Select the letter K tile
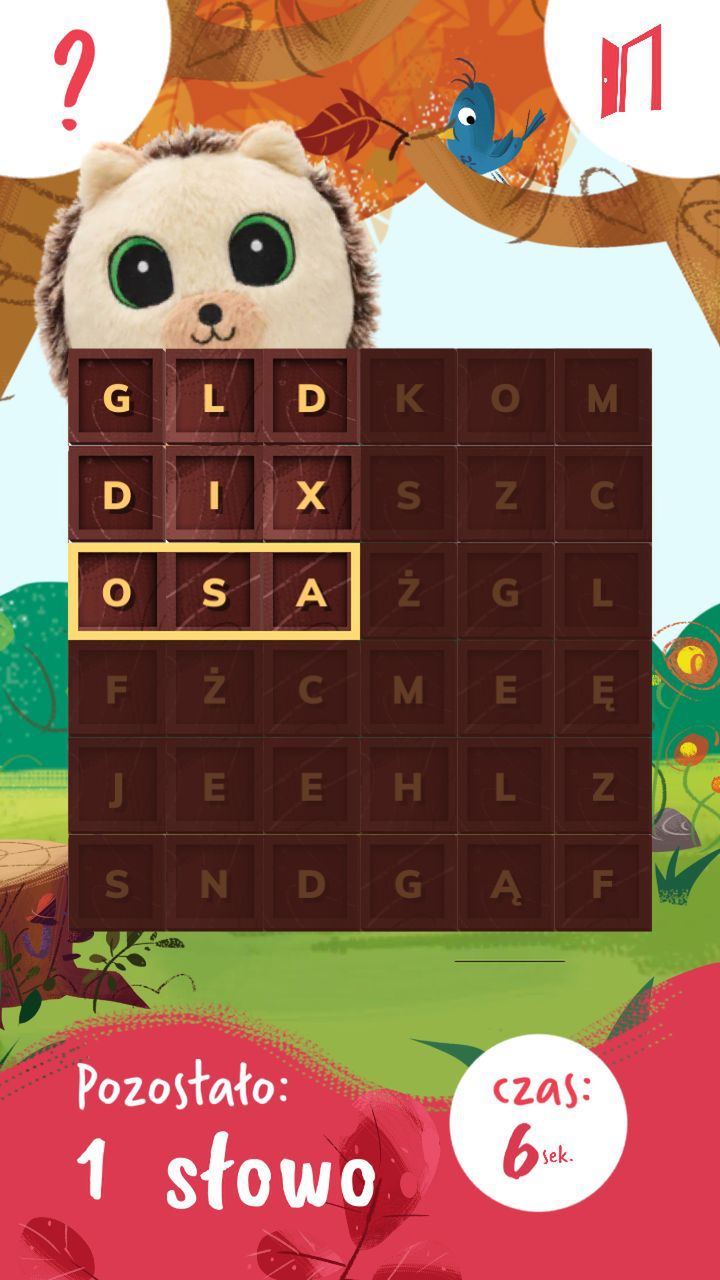 (x=408, y=398)
